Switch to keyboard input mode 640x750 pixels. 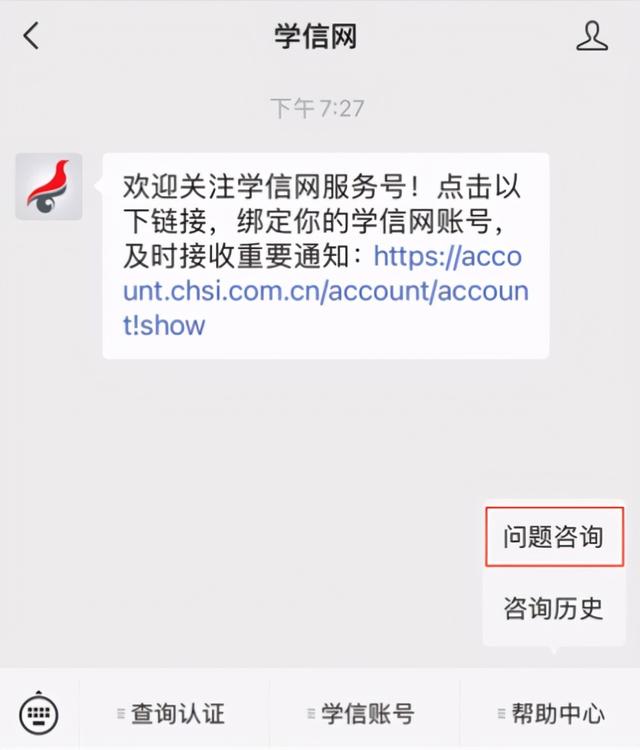[x=39, y=714]
